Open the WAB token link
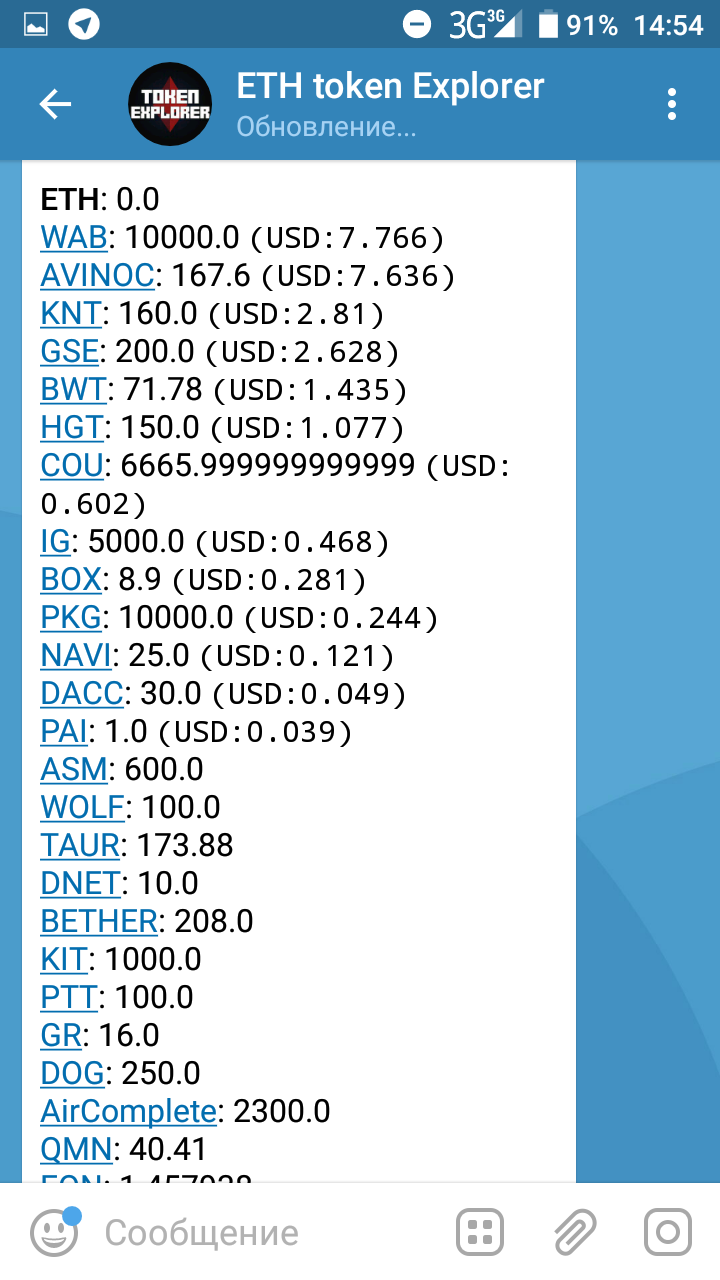This screenshot has width=720, height=1280. point(74,237)
